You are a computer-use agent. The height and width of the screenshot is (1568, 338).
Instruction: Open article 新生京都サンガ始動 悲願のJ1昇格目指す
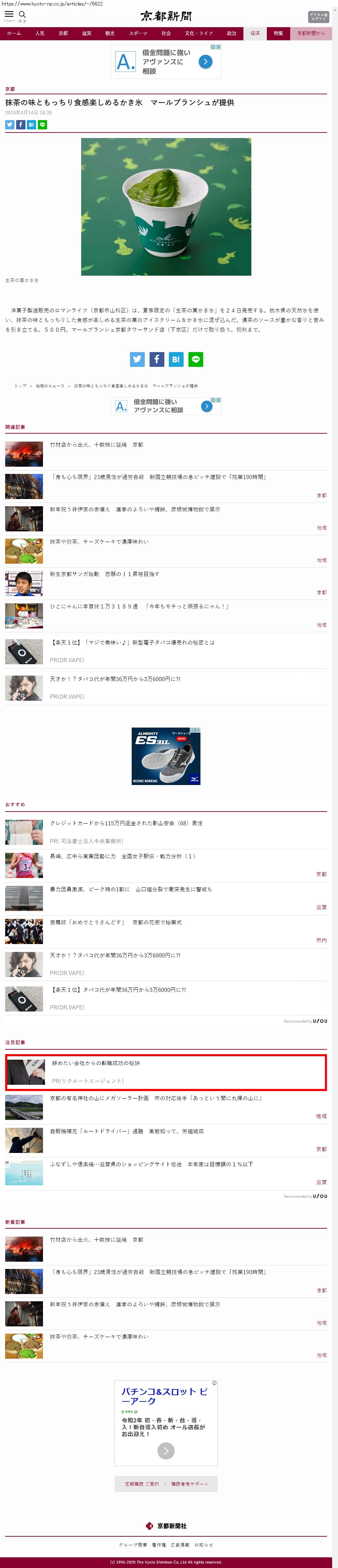point(105,574)
